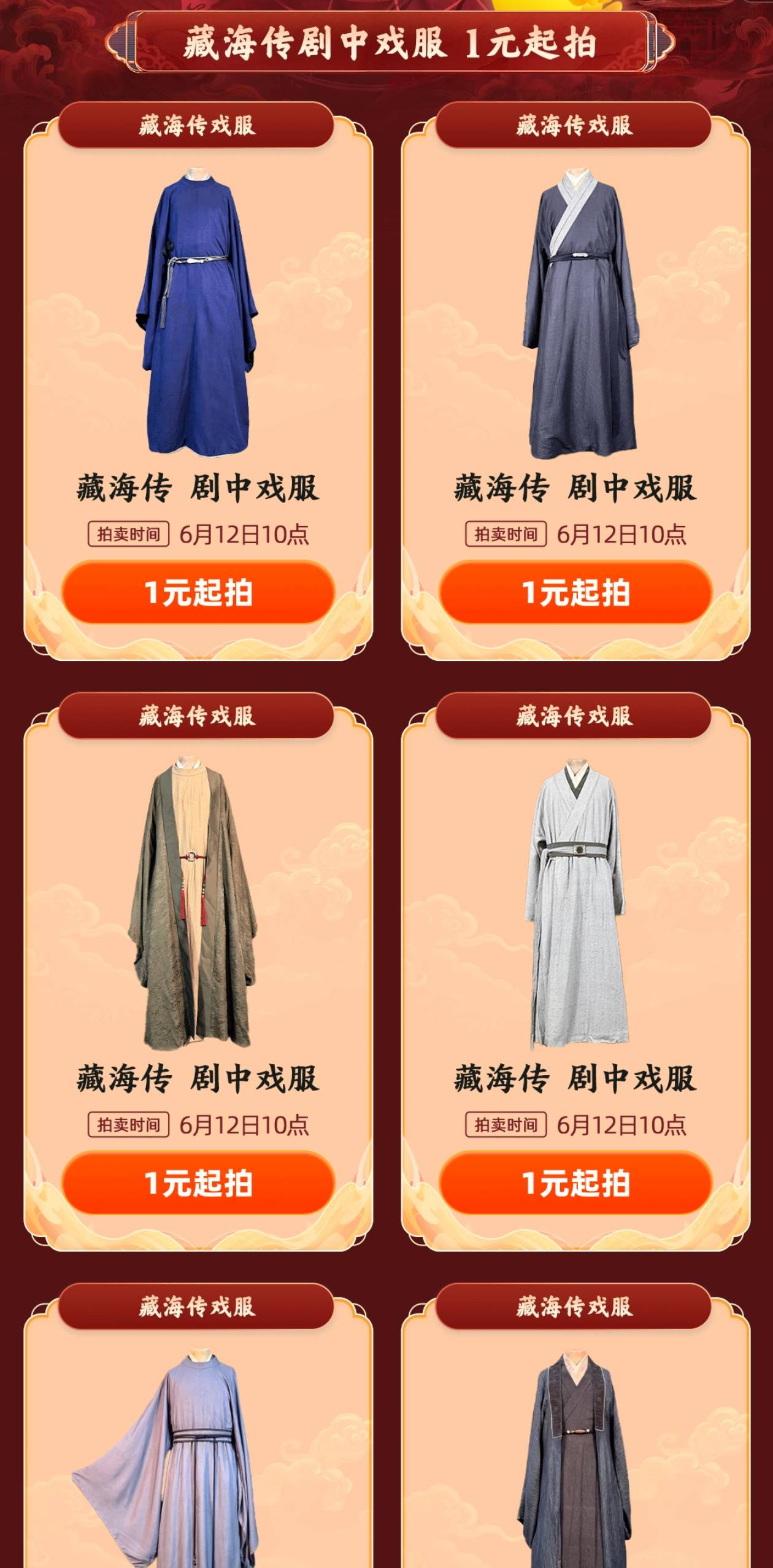Tap 1元起拍 under the olive green cloak costume
The image size is (773, 1568).
(x=198, y=1183)
